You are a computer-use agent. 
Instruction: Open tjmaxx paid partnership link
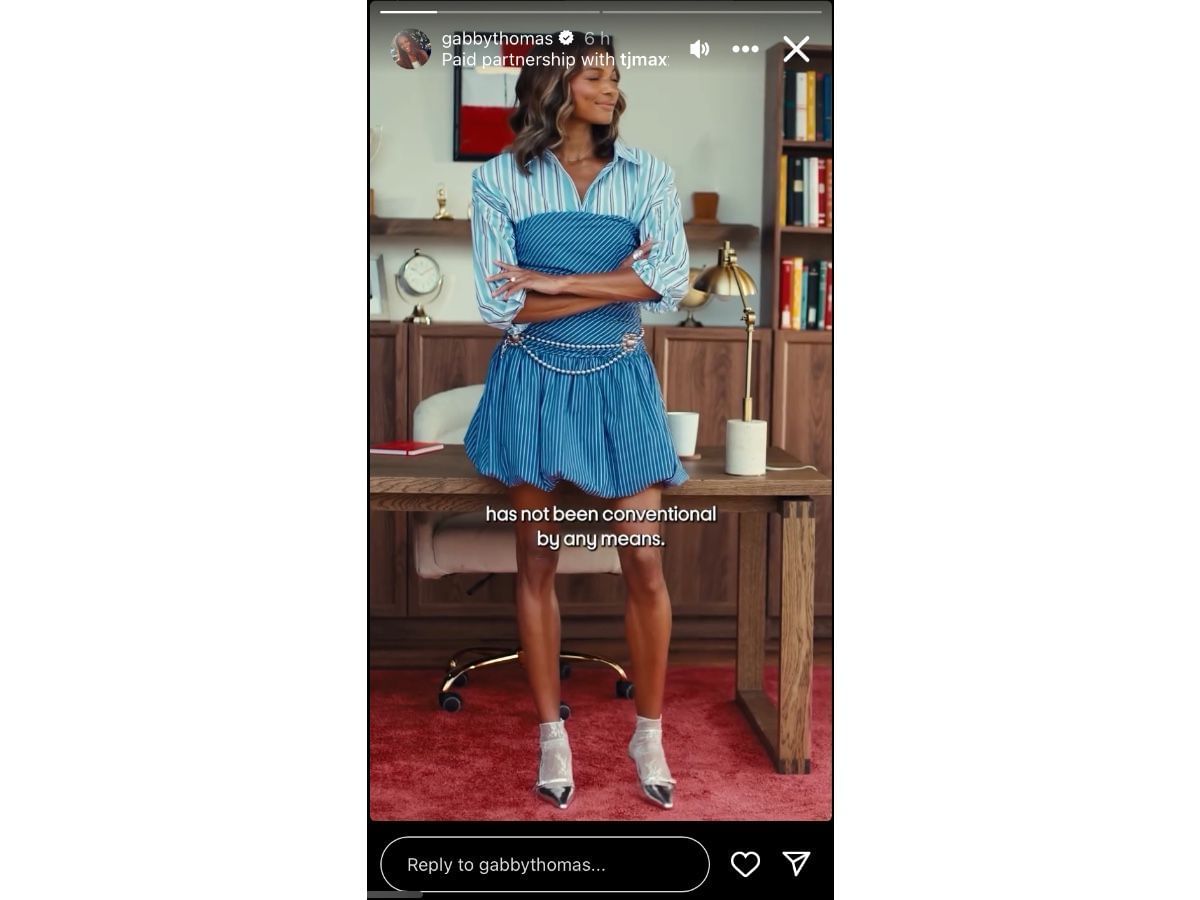coord(643,60)
